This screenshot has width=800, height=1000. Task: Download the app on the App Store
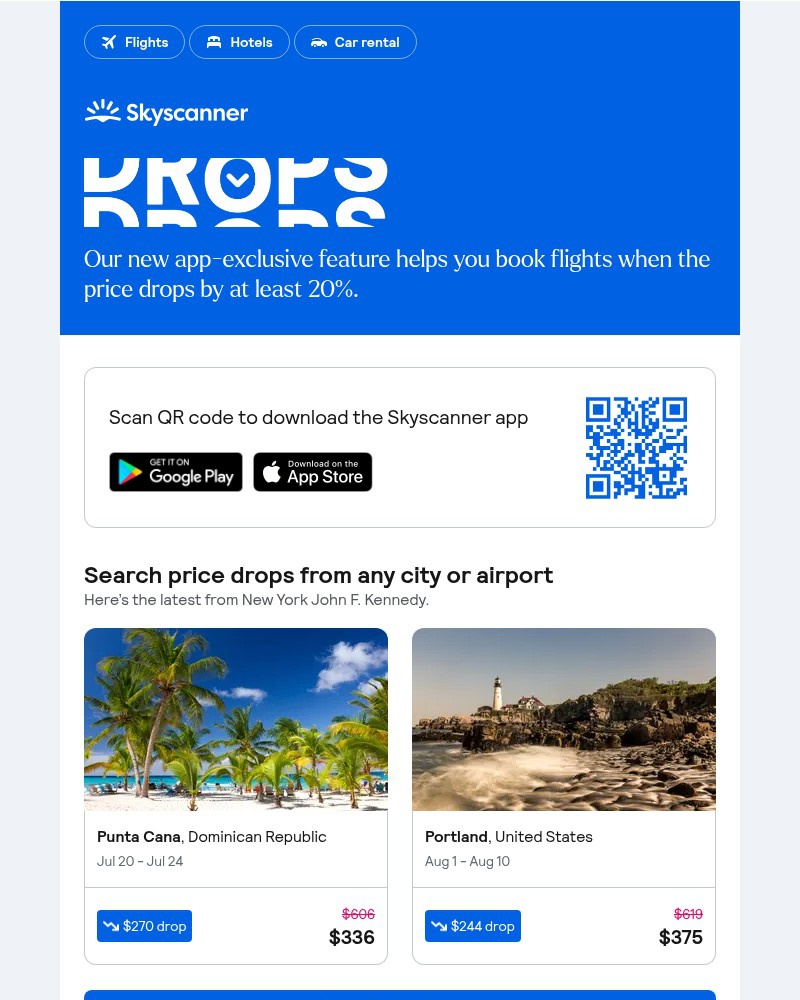(x=312, y=472)
